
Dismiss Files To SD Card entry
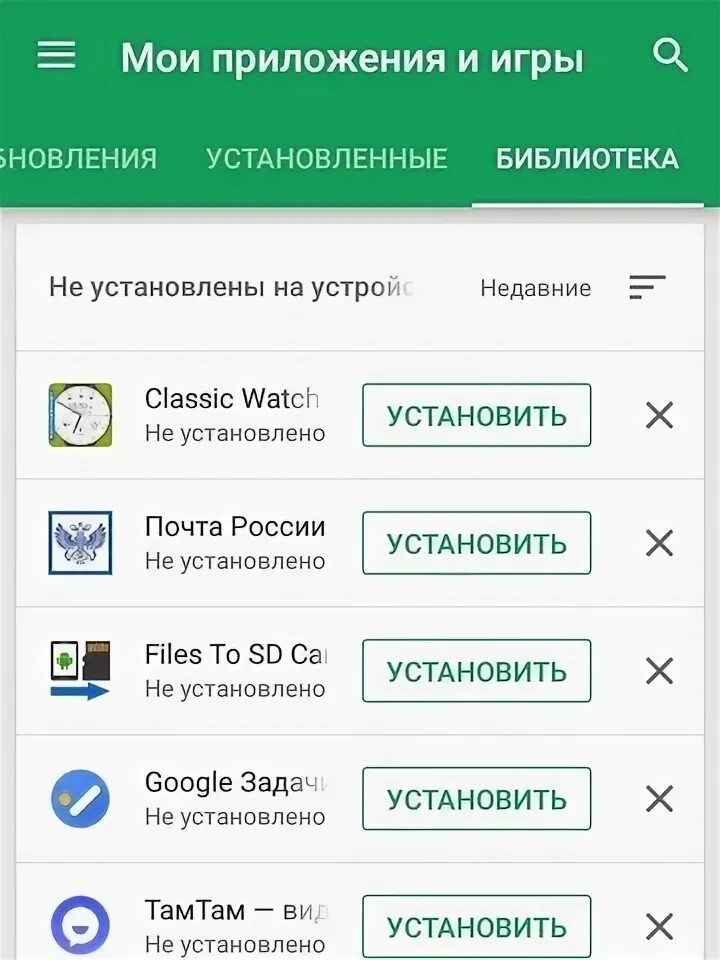[x=659, y=671]
